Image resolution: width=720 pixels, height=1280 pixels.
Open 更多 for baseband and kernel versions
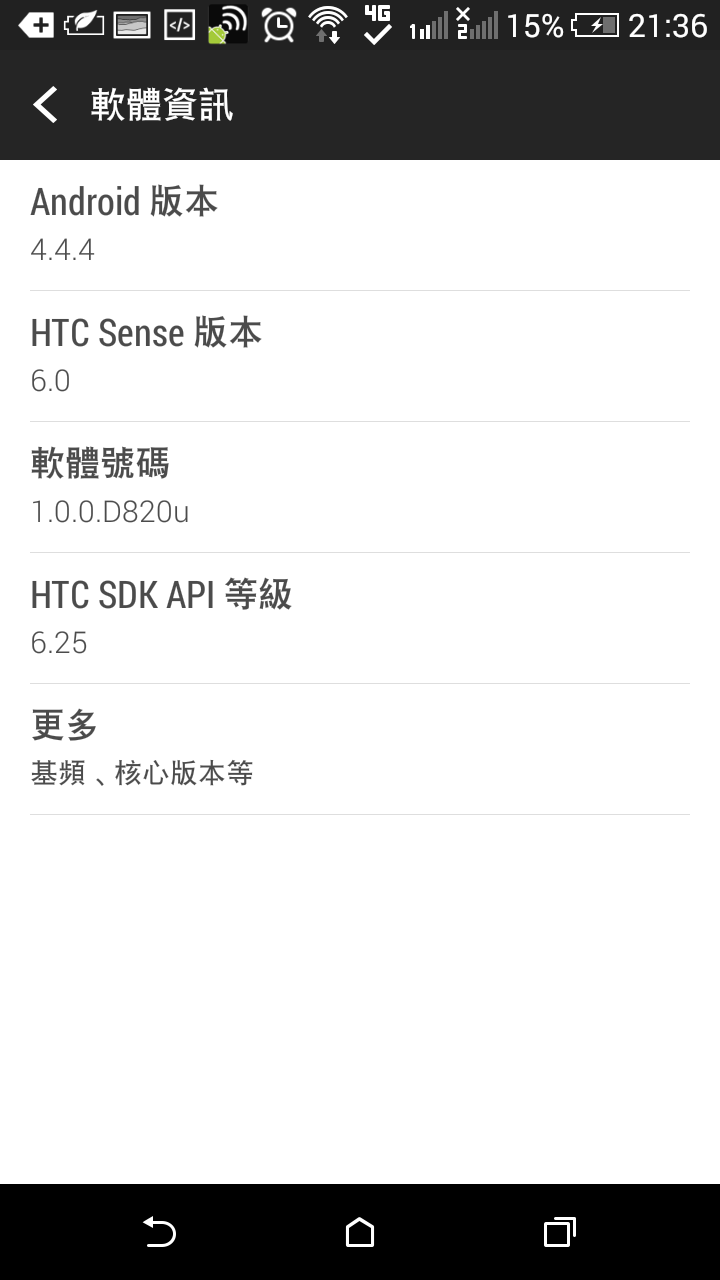pyautogui.click(x=360, y=749)
